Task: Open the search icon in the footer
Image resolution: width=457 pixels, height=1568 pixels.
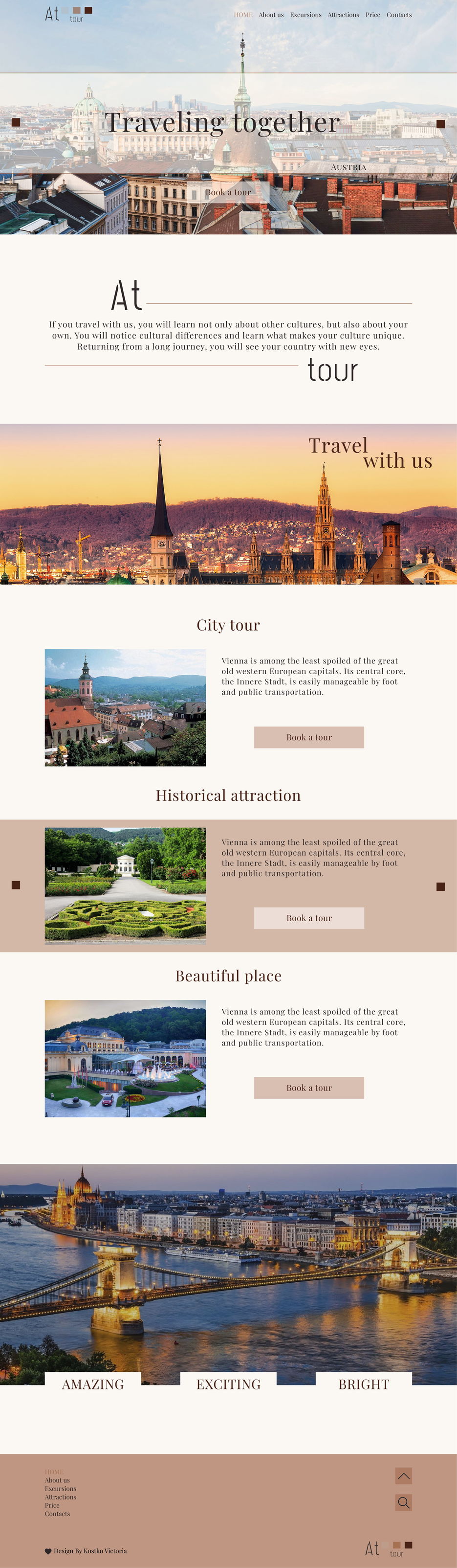Action: pos(404,1502)
